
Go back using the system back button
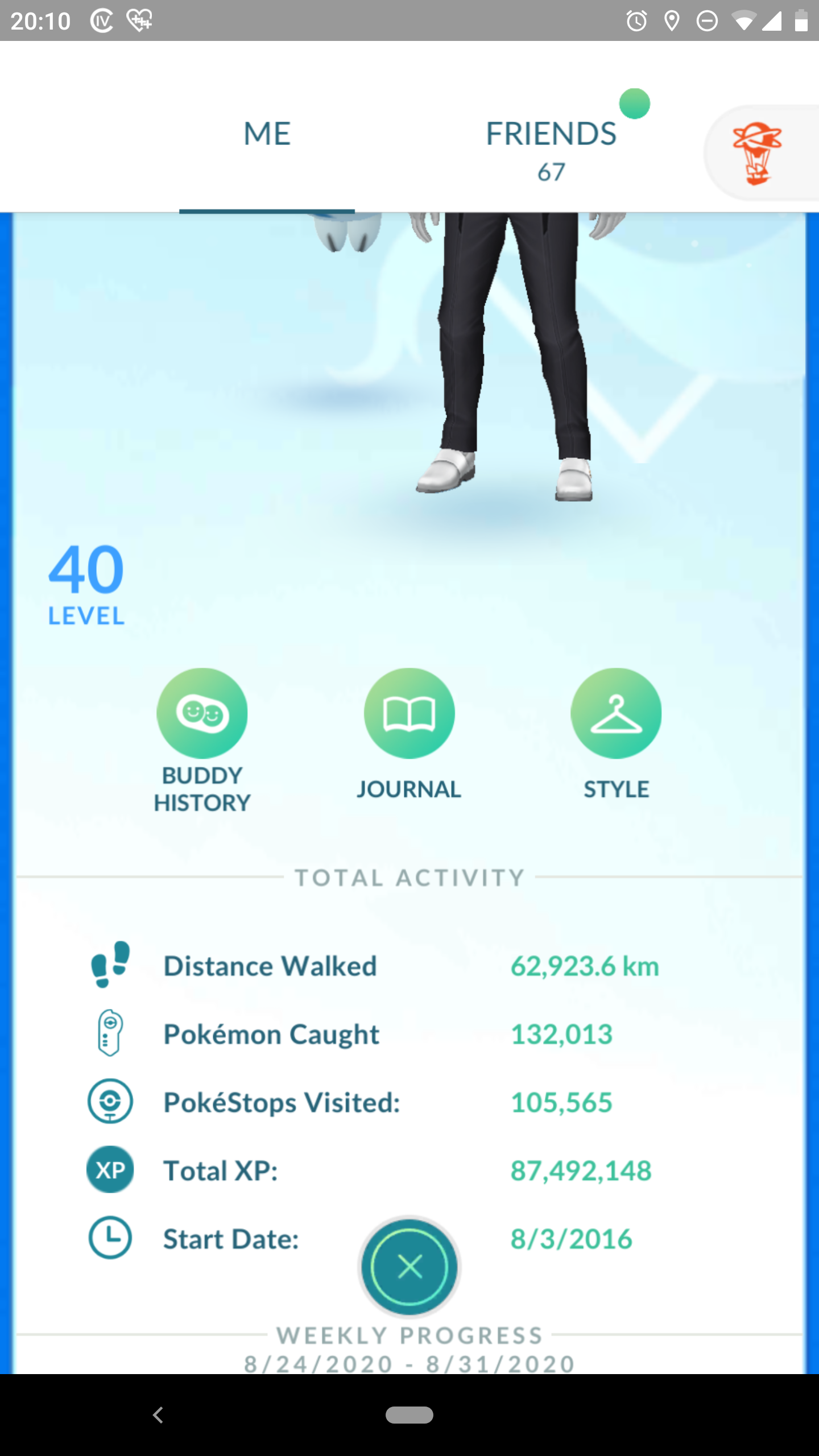click(x=159, y=1414)
